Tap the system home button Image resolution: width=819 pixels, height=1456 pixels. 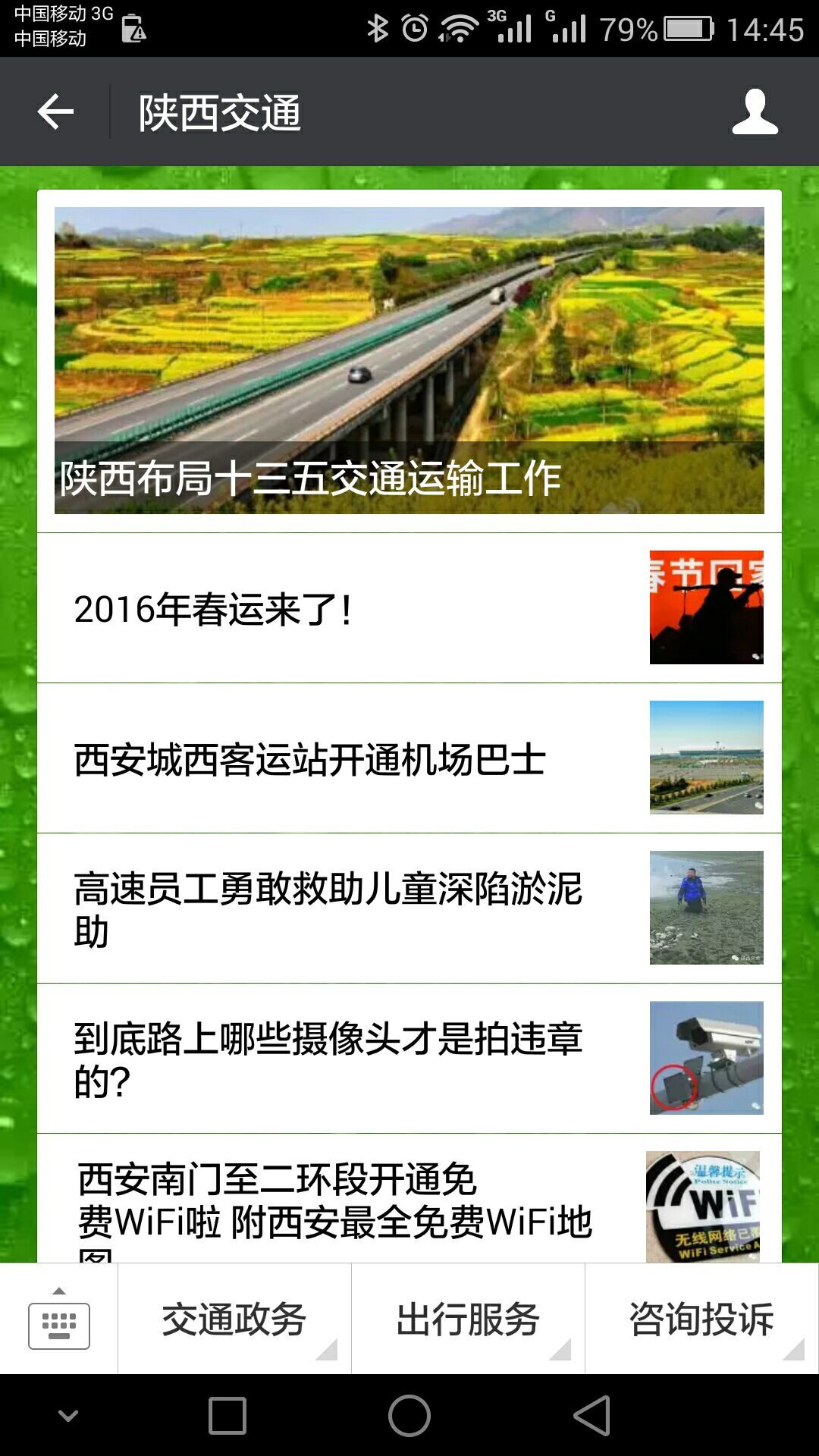coord(409,1416)
